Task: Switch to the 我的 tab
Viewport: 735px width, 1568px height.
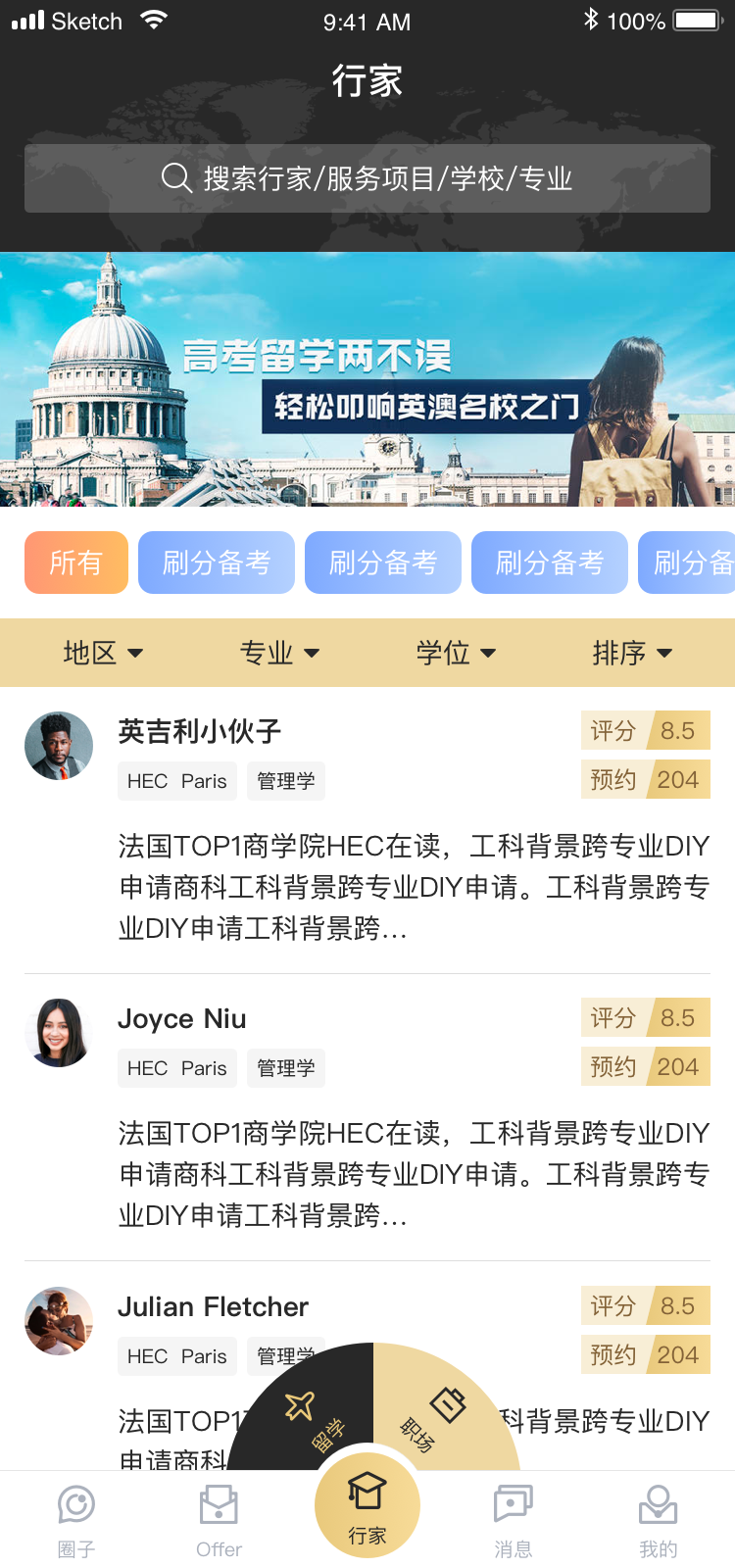Action: 658,1521
